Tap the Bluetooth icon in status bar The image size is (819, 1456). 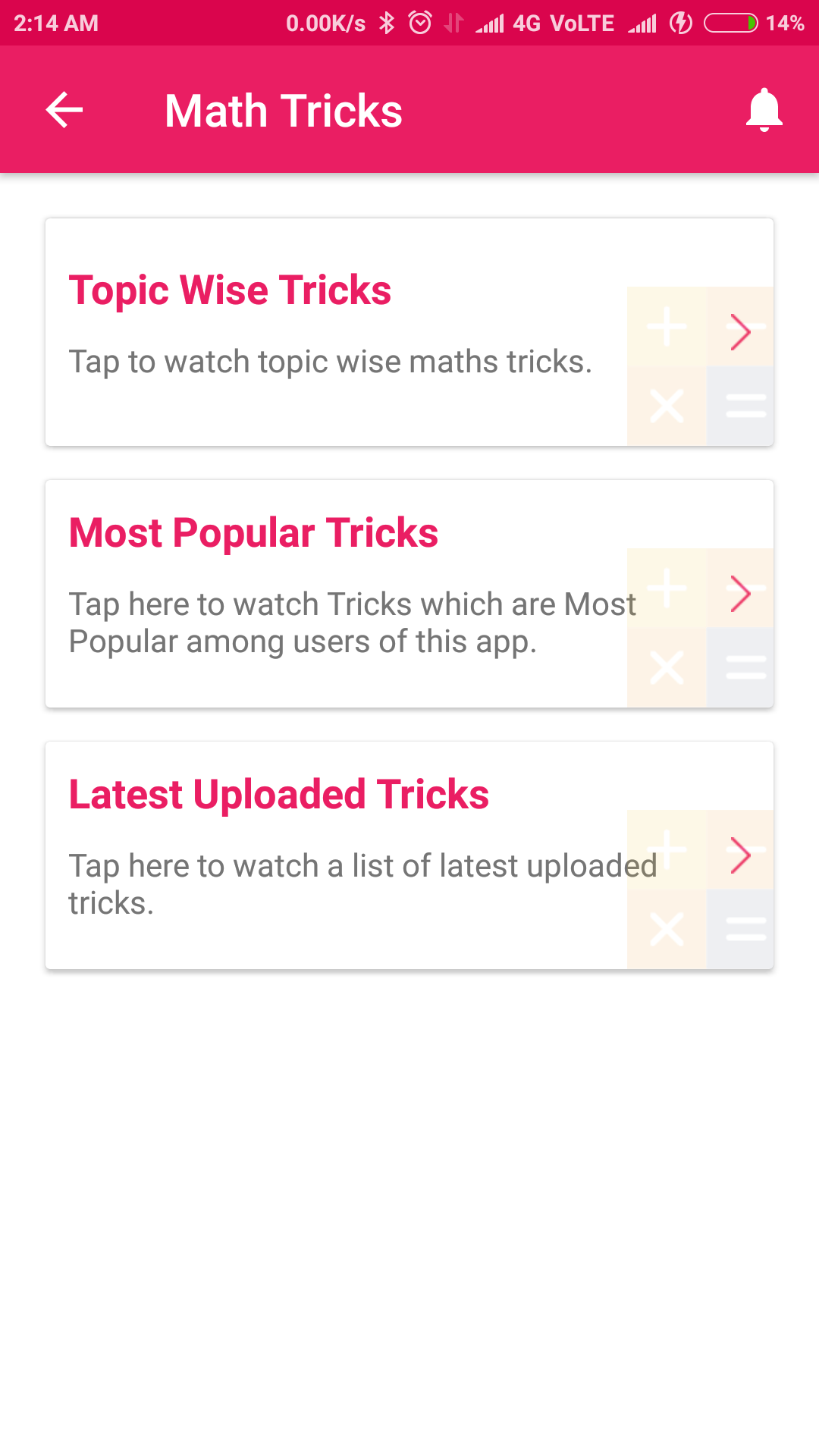[387, 23]
